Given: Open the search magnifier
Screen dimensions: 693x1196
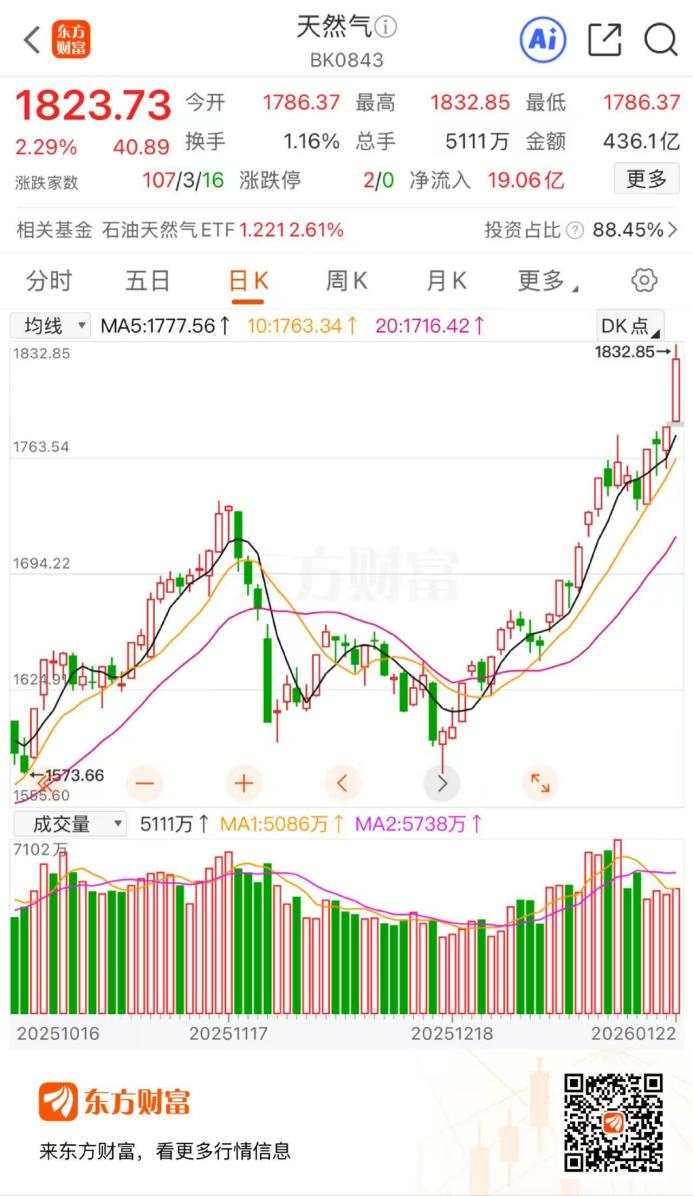Looking at the screenshot, I should pos(661,40).
